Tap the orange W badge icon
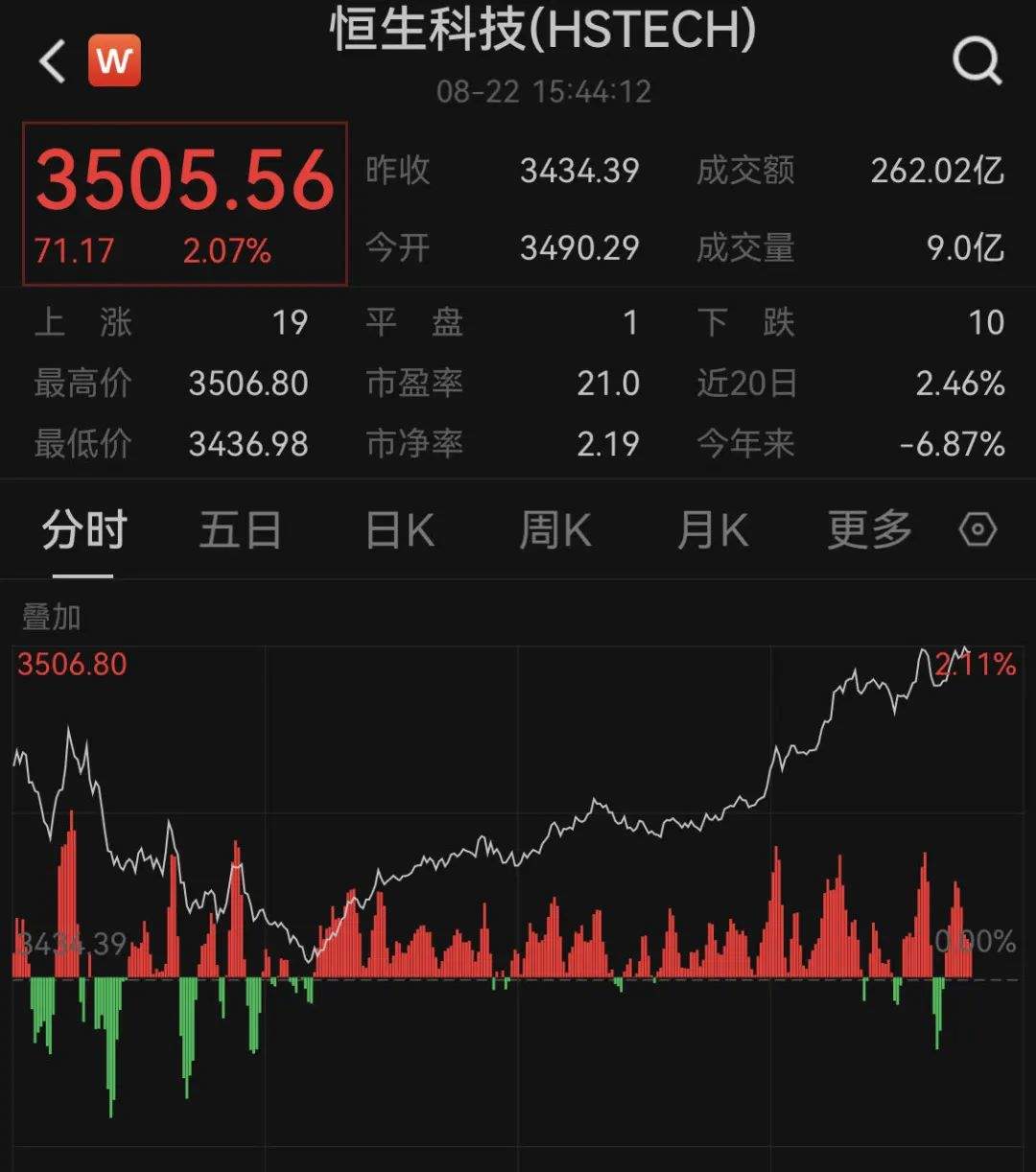 coord(114,61)
